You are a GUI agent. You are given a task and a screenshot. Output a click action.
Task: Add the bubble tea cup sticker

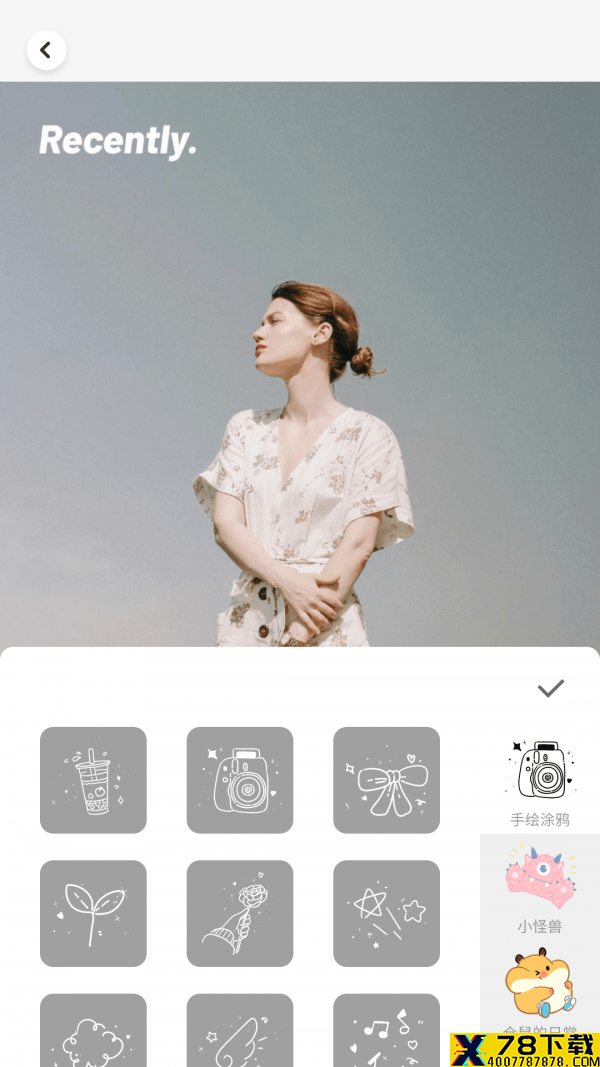tap(93, 780)
